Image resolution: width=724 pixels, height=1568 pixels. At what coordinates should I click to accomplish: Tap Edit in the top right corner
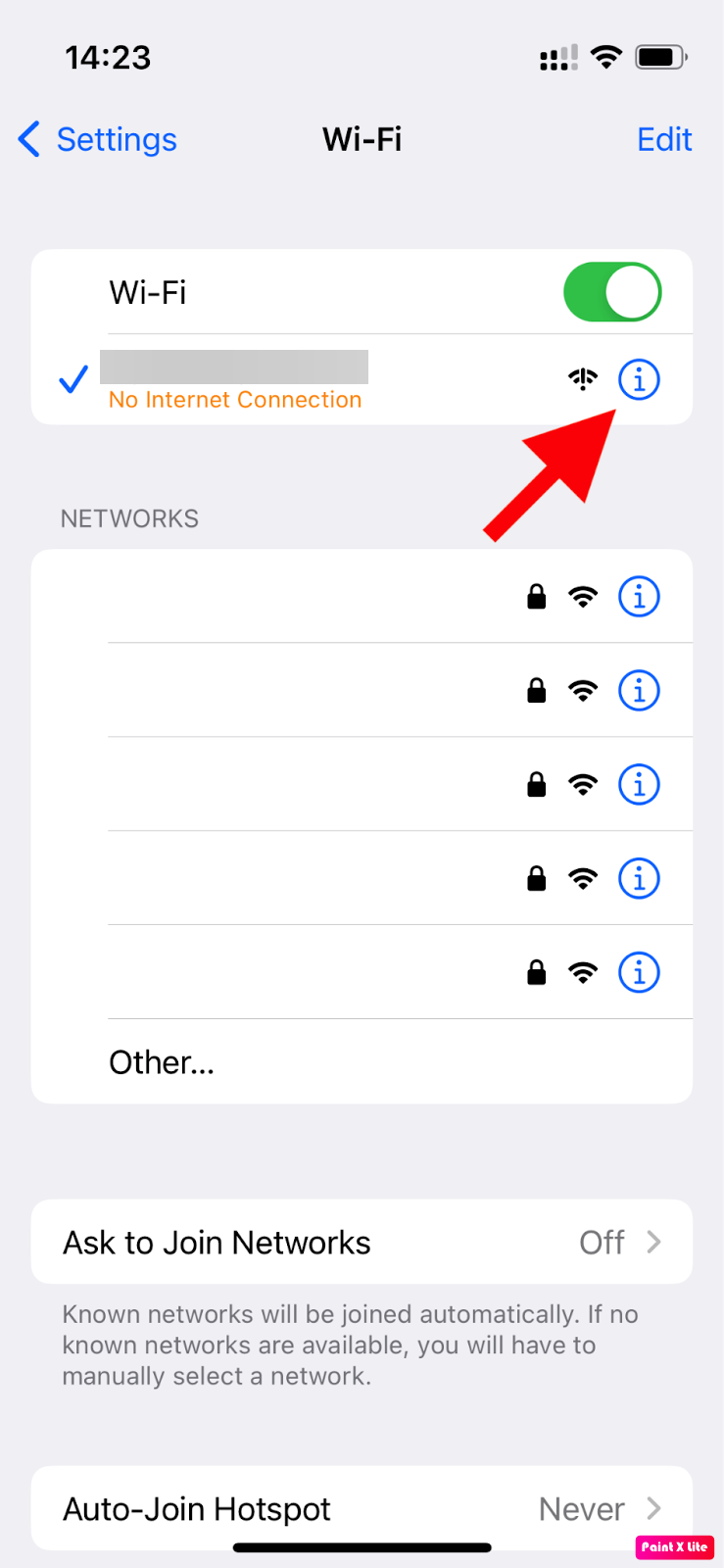(664, 139)
